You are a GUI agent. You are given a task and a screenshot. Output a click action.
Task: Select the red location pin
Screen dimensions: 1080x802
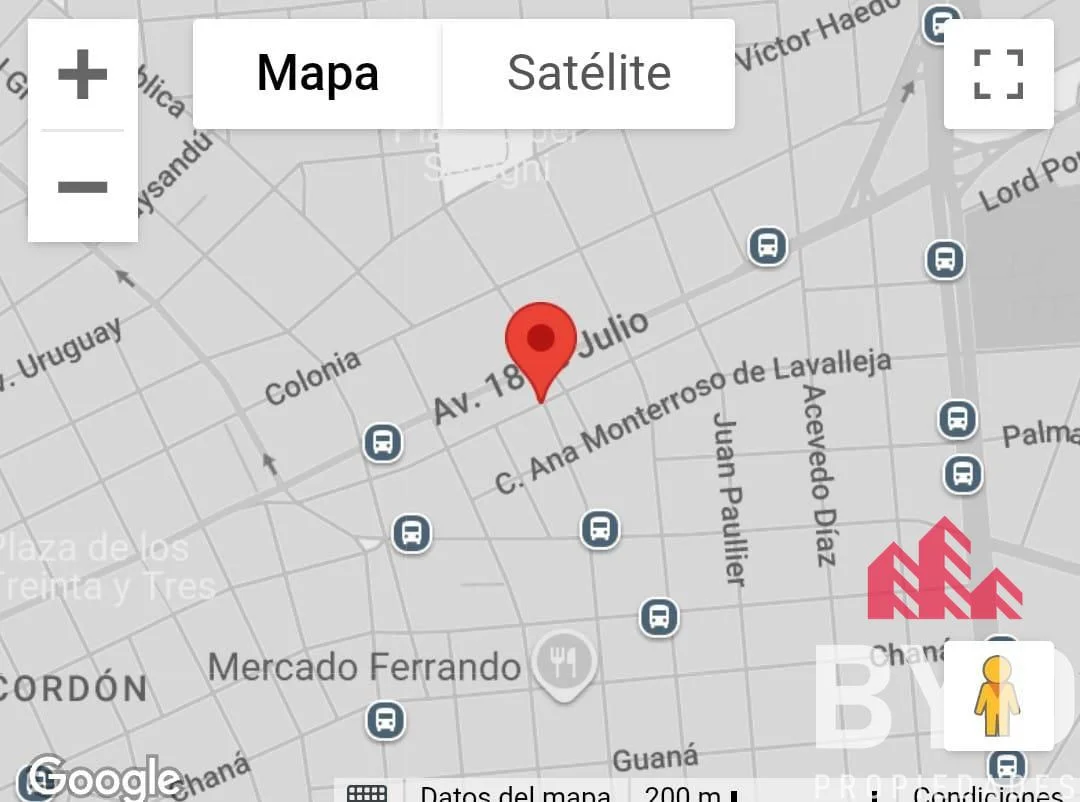tap(541, 344)
